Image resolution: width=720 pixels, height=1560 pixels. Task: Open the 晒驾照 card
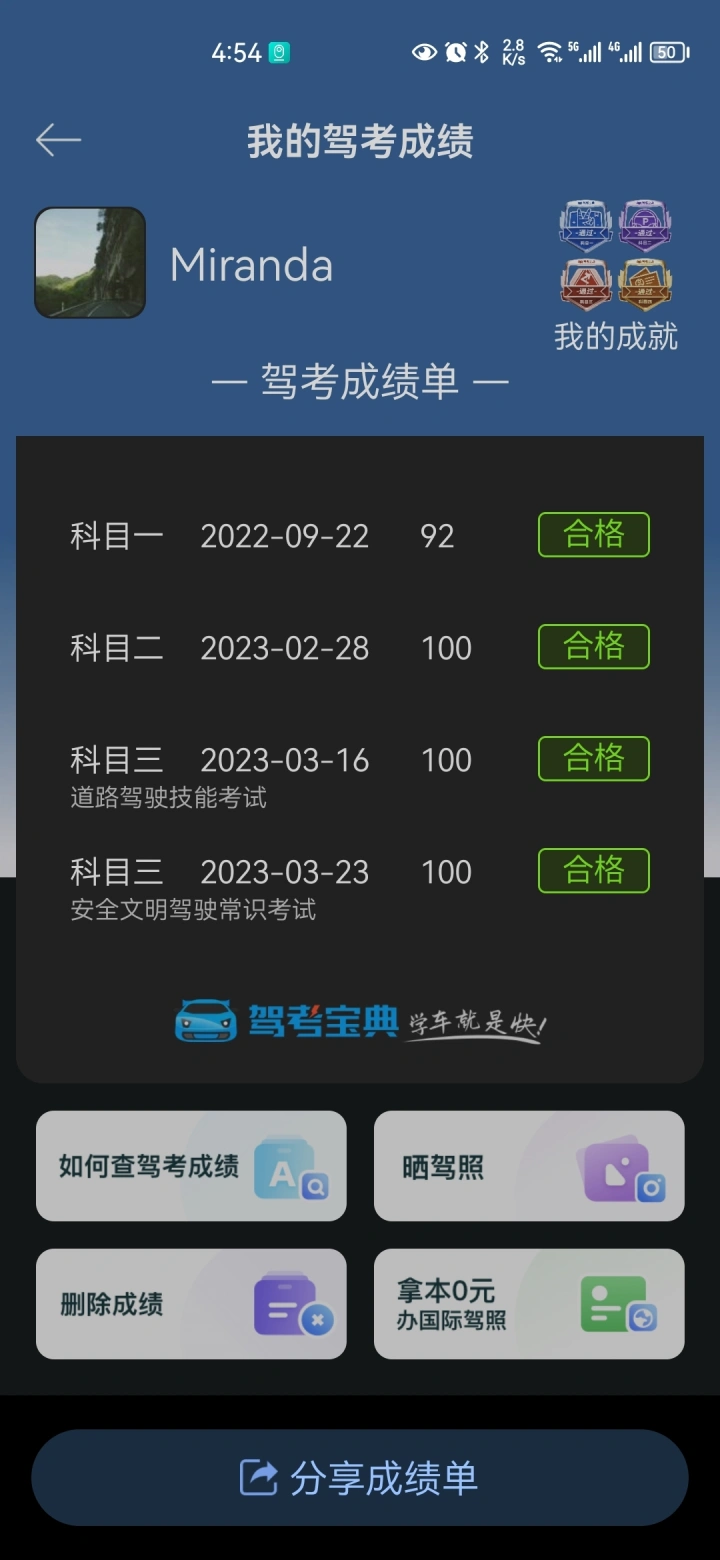click(x=529, y=1166)
